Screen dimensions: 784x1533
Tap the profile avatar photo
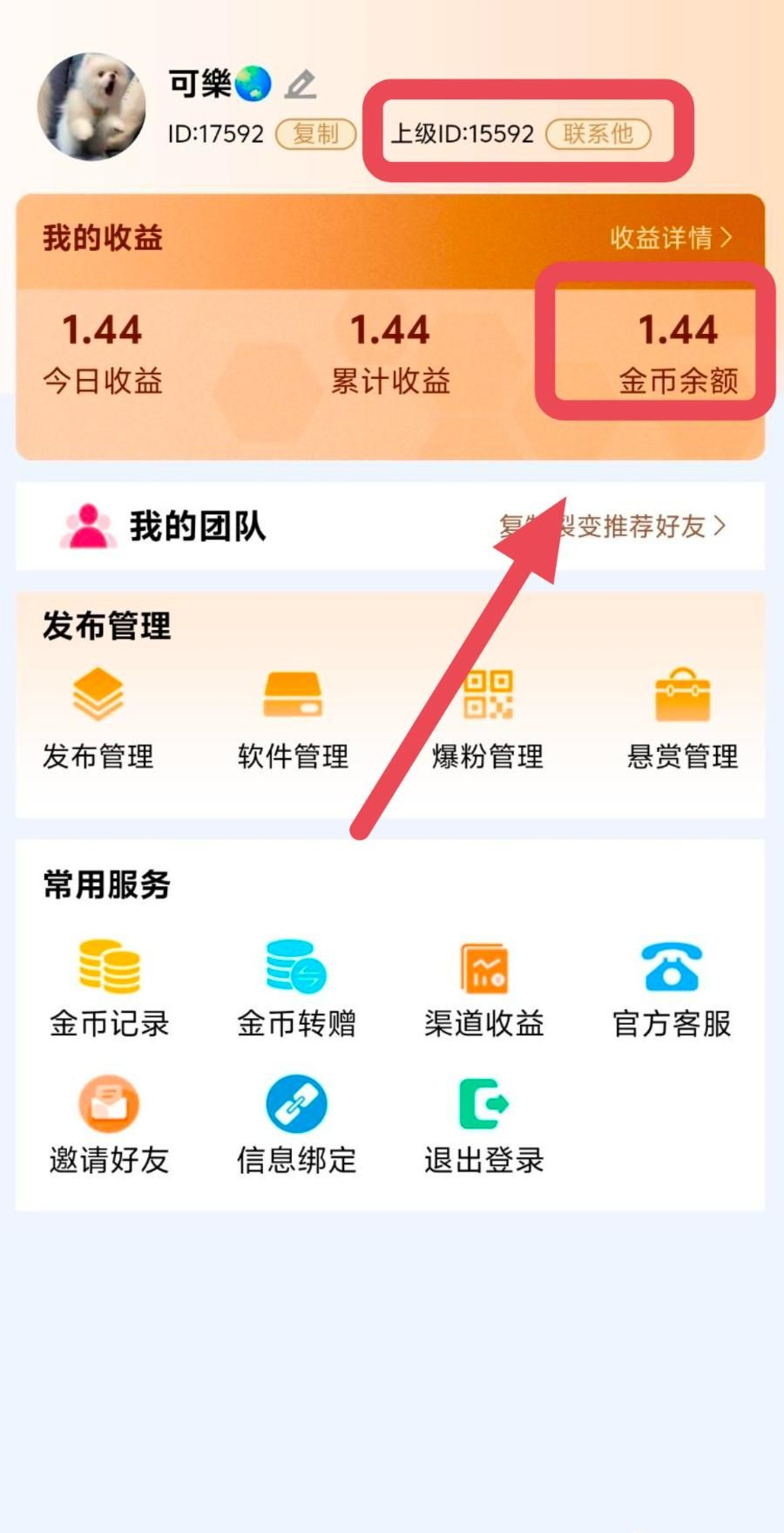click(x=91, y=106)
